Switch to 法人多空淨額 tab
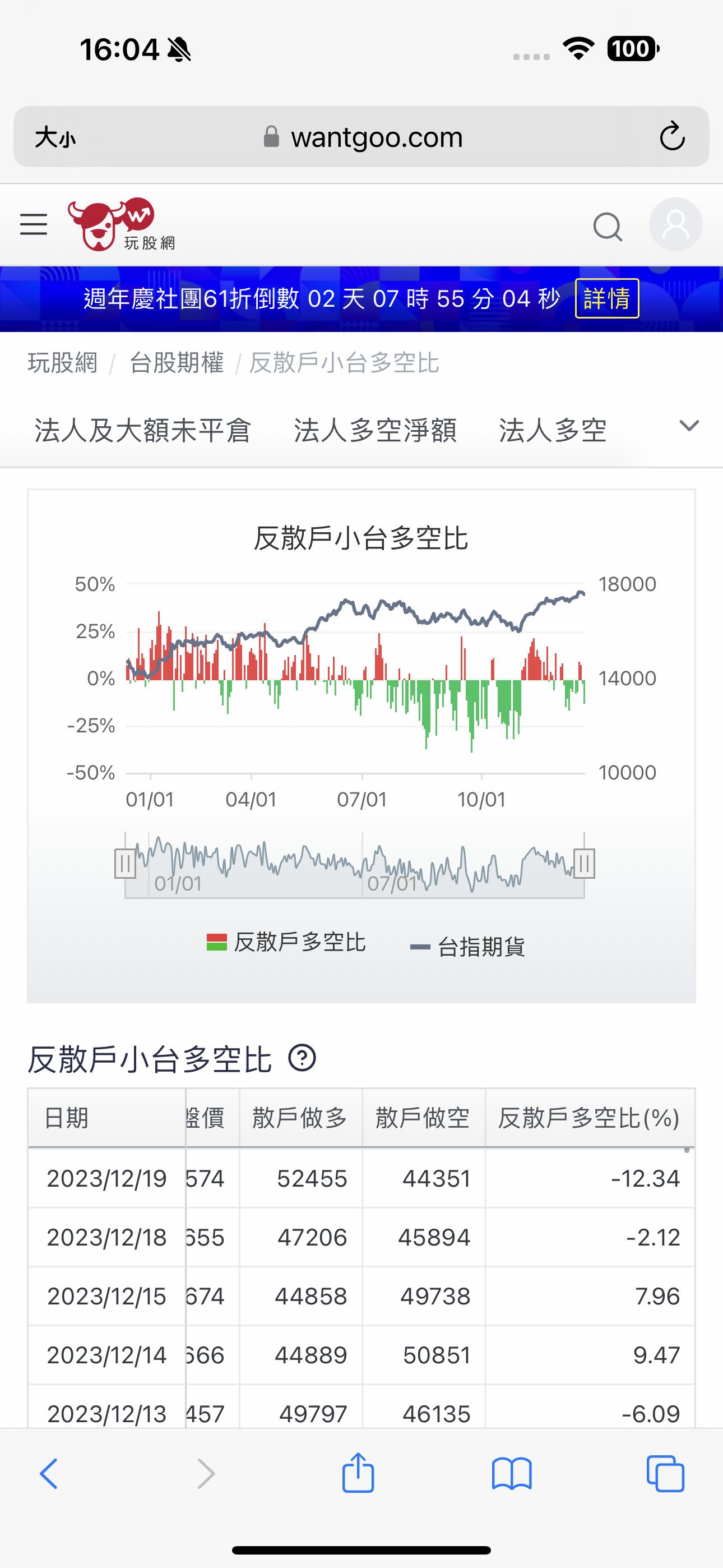Image resolution: width=723 pixels, height=1568 pixels. [x=376, y=430]
